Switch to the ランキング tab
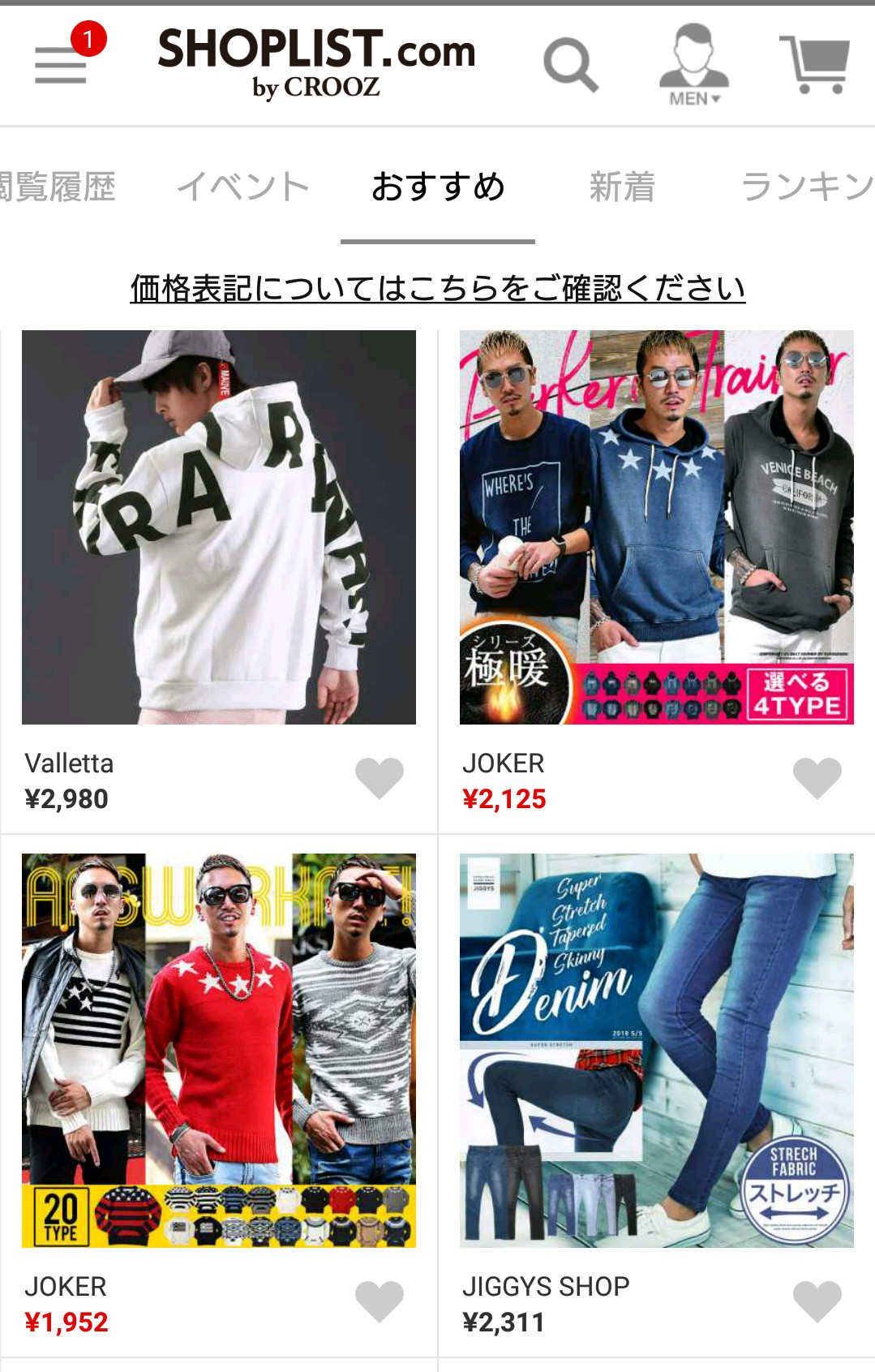875x1372 pixels. pyautogui.click(x=807, y=187)
